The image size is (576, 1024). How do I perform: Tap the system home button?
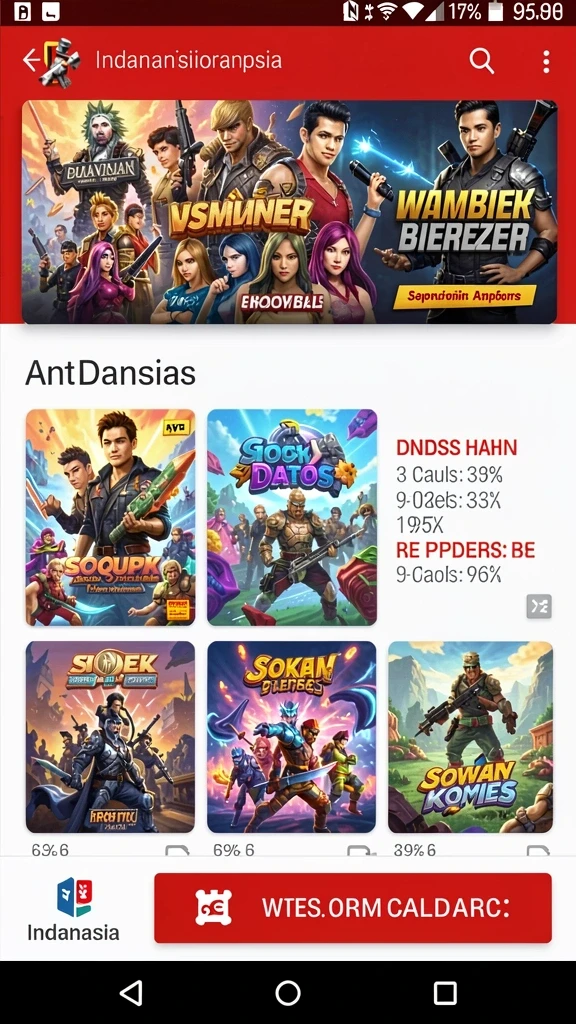point(288,993)
